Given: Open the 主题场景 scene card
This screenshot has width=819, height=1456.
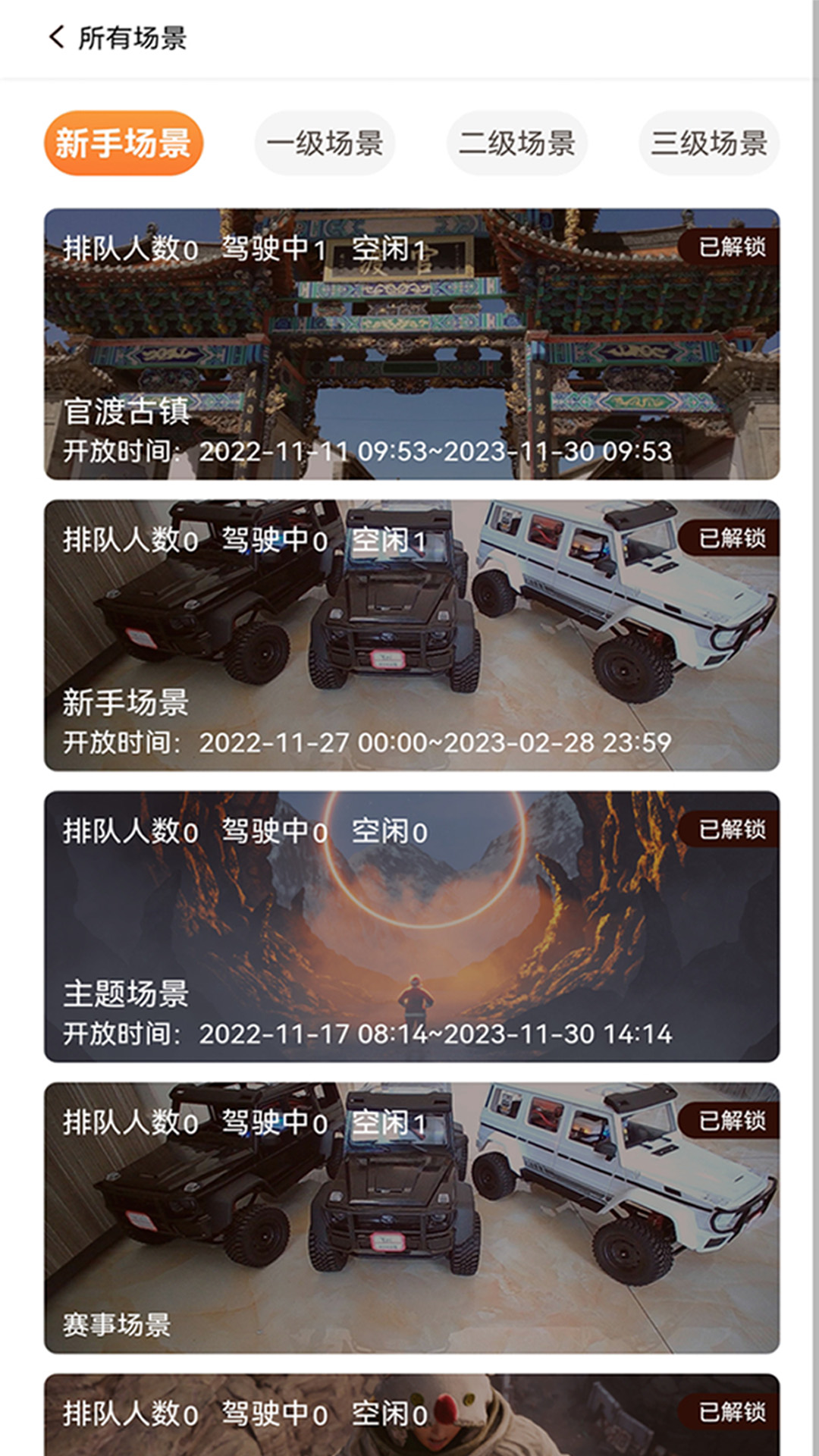Looking at the screenshot, I should pyautogui.click(x=412, y=926).
